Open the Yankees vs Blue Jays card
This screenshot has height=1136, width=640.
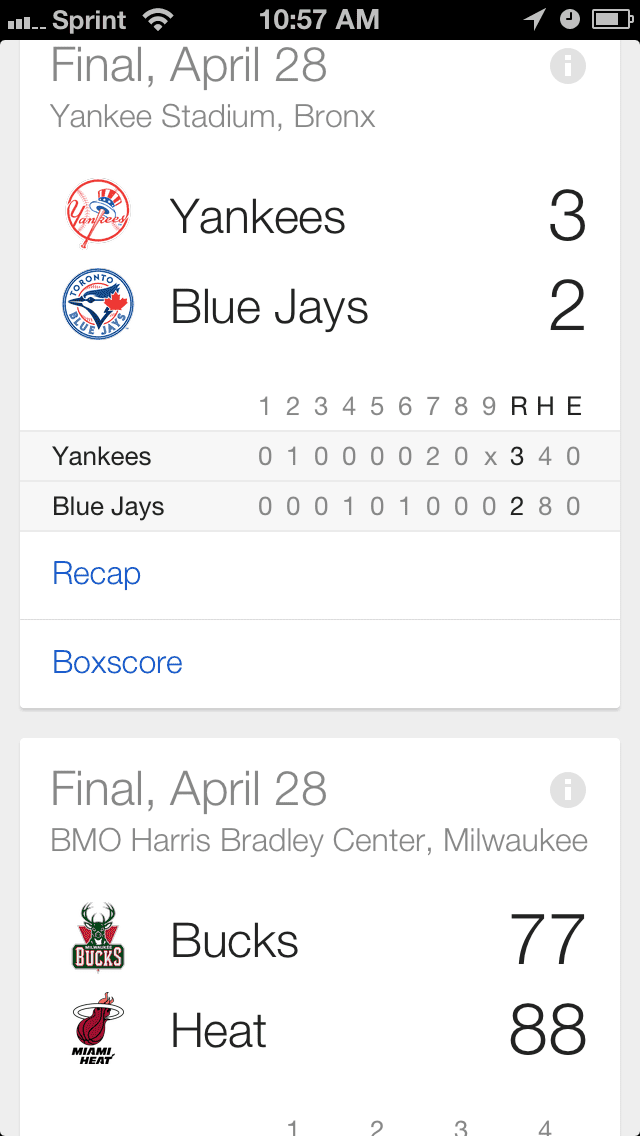click(320, 262)
